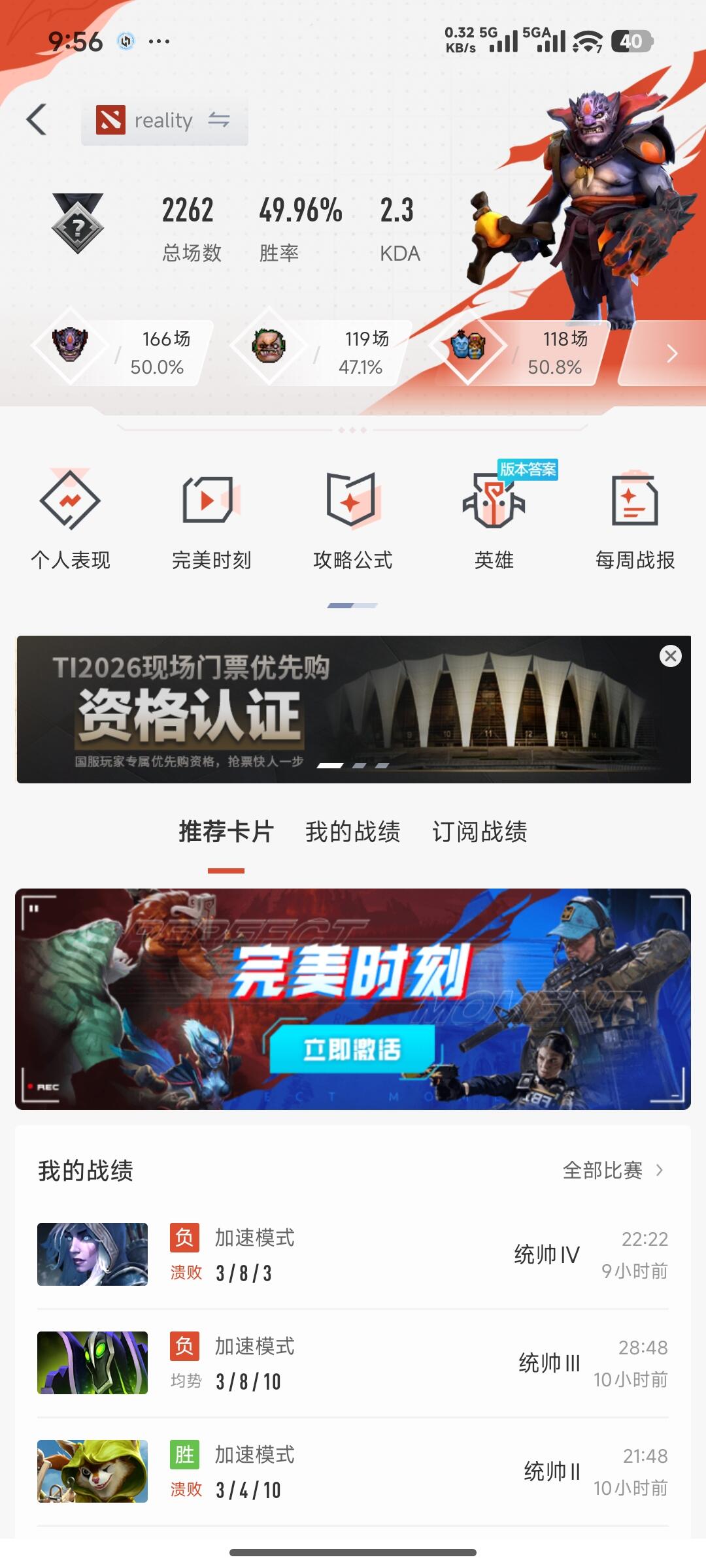Screen dimensions: 706x1568
Task: Tap 立即激活 on the 完美时刻 card
Action: tap(352, 1049)
